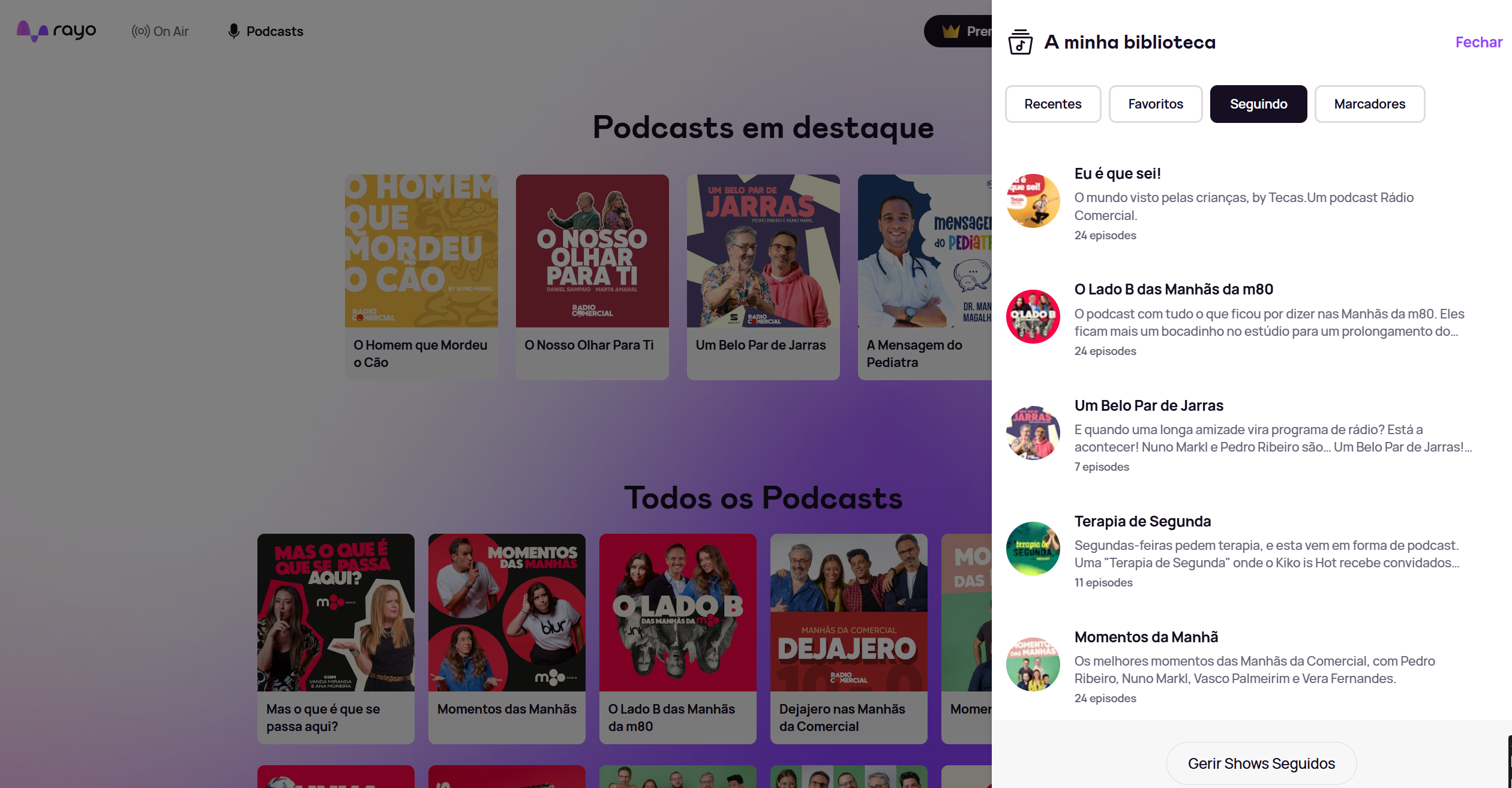Tap Gerir Shows Seguidos button
The image size is (1512, 788).
click(1261, 763)
